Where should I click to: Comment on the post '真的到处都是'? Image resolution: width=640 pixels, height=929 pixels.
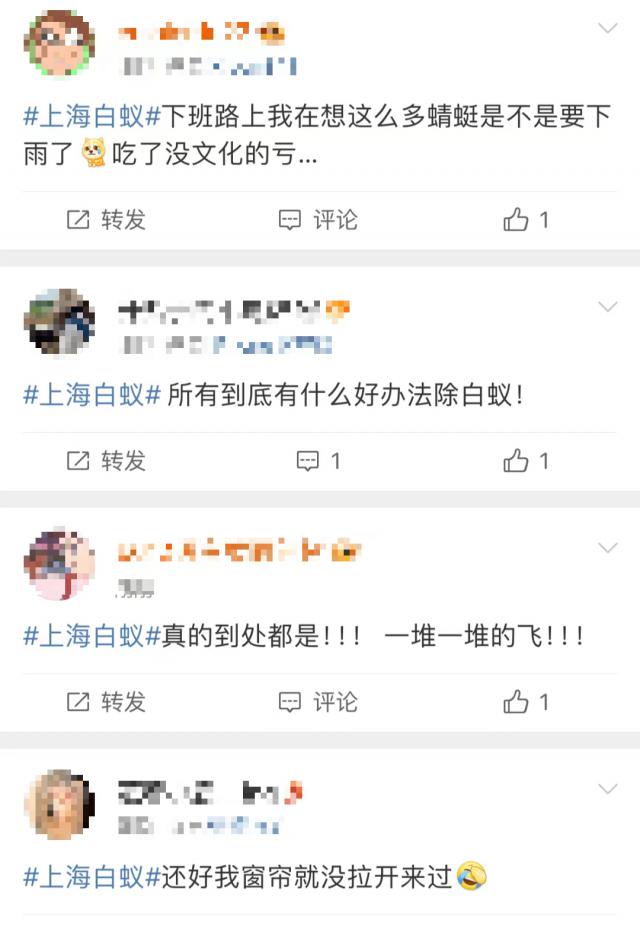[x=318, y=702]
